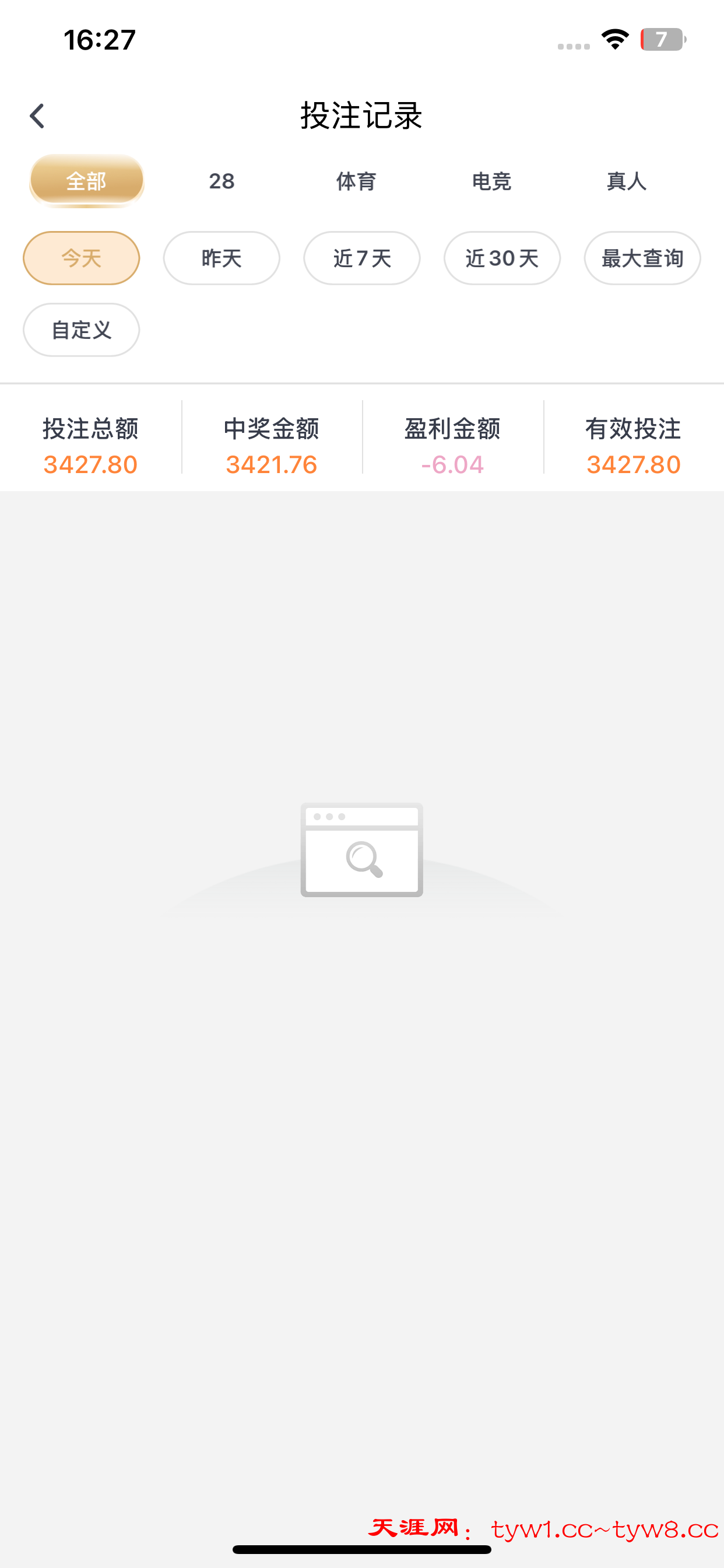The height and width of the screenshot is (1568, 724).
Task: Show records for 近7天
Action: (x=362, y=258)
